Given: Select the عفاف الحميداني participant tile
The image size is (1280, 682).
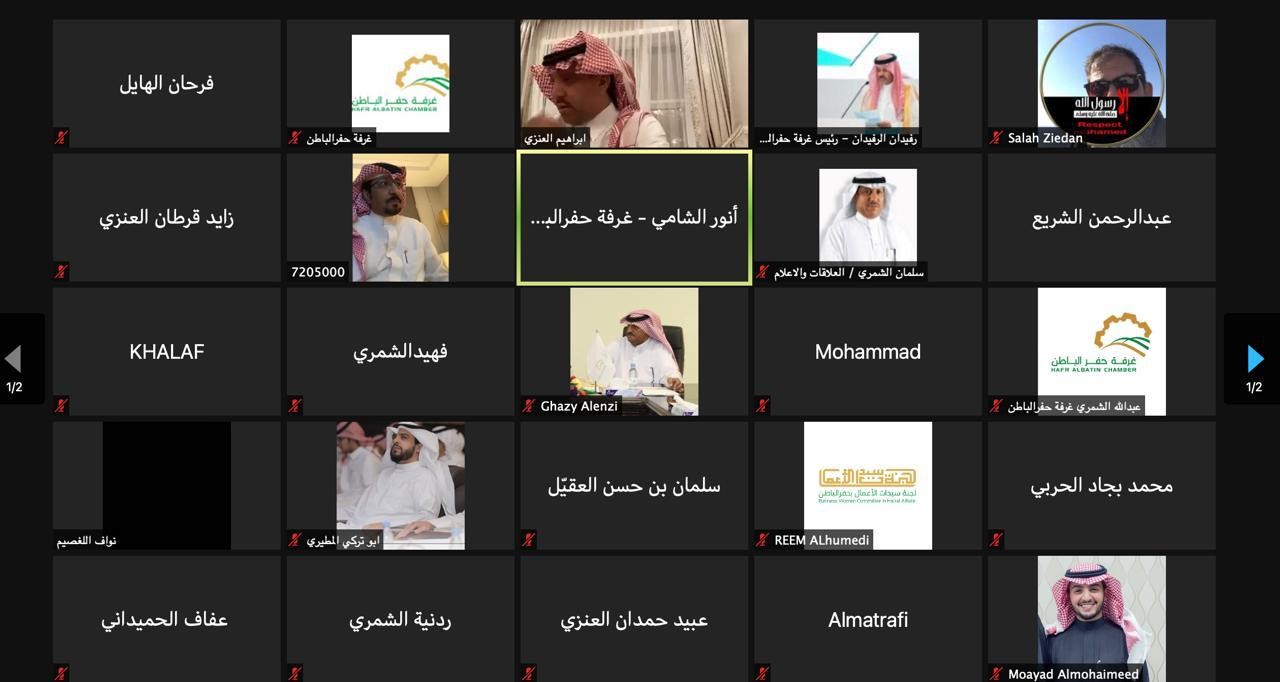Looking at the screenshot, I should (166, 619).
